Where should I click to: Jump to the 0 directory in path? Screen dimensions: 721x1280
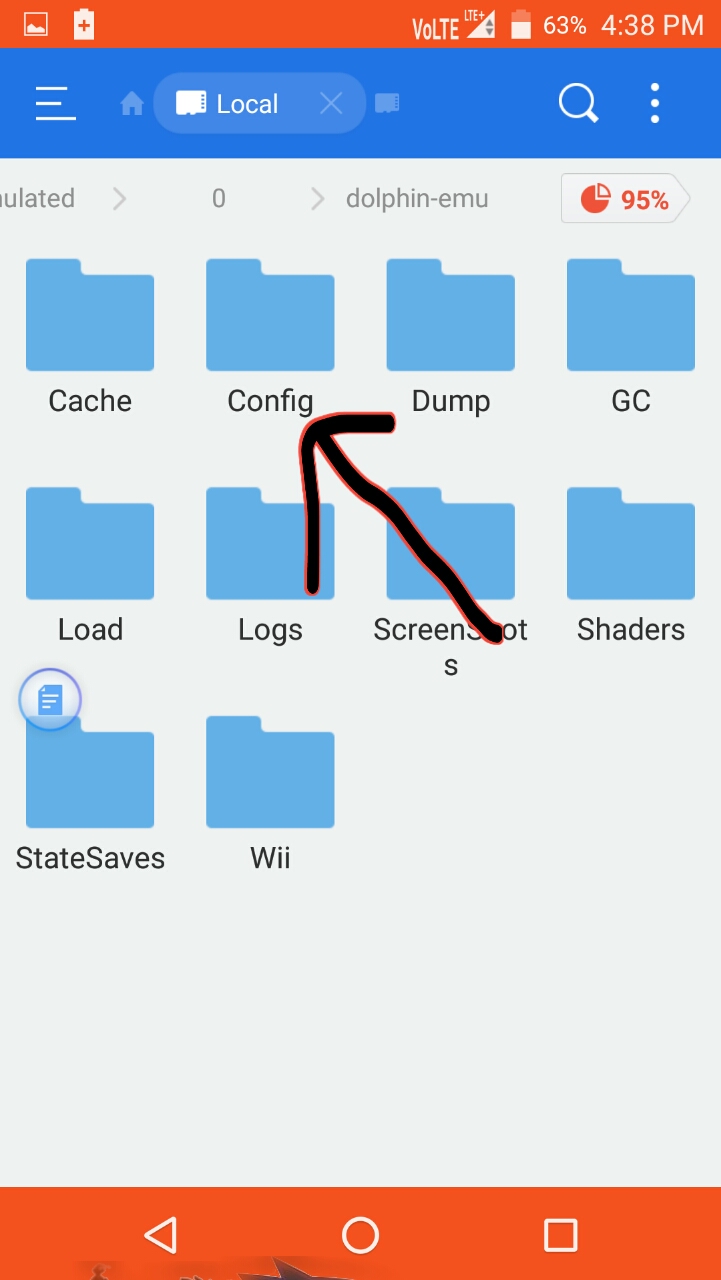[x=218, y=199]
